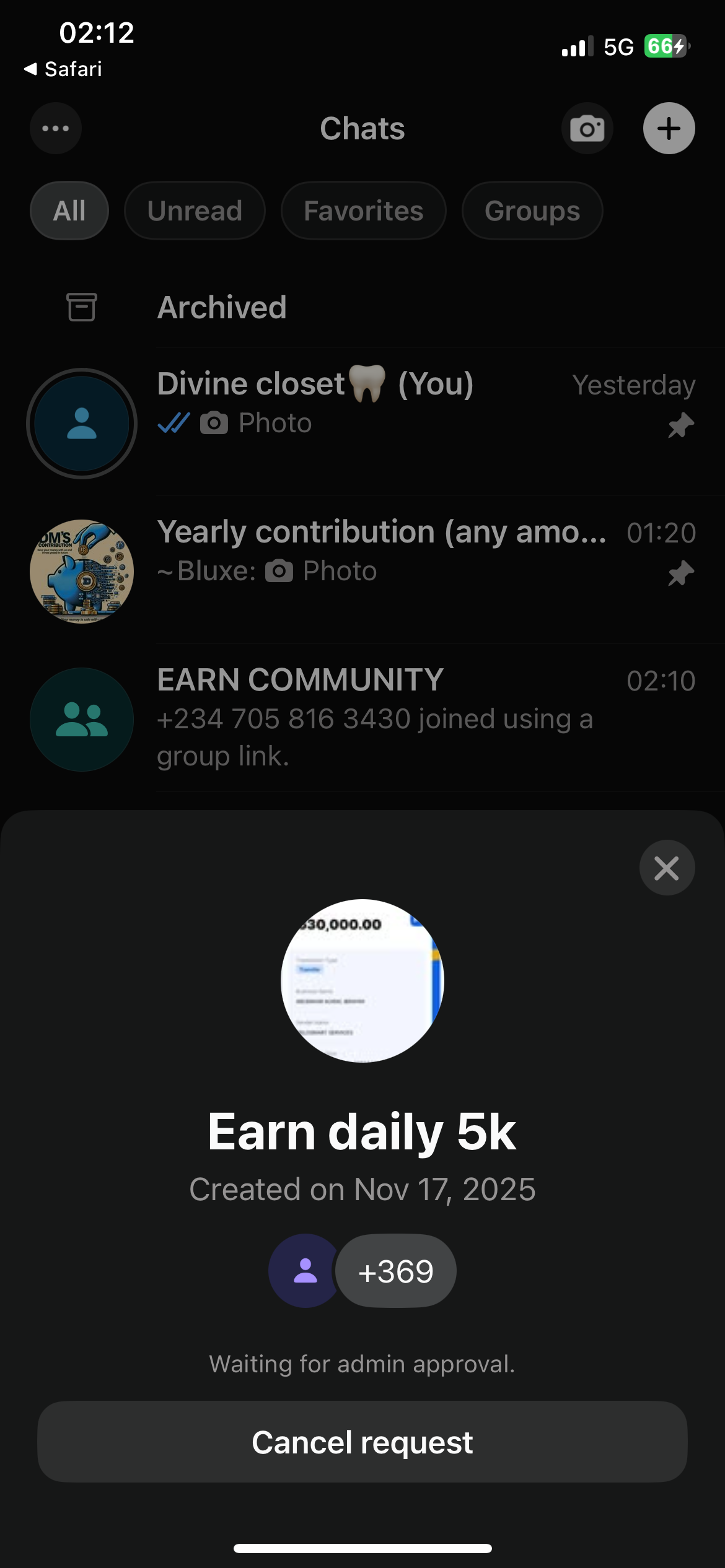Viewport: 725px width, 1568px height.
Task: Select the All filter chip
Action: [69, 211]
